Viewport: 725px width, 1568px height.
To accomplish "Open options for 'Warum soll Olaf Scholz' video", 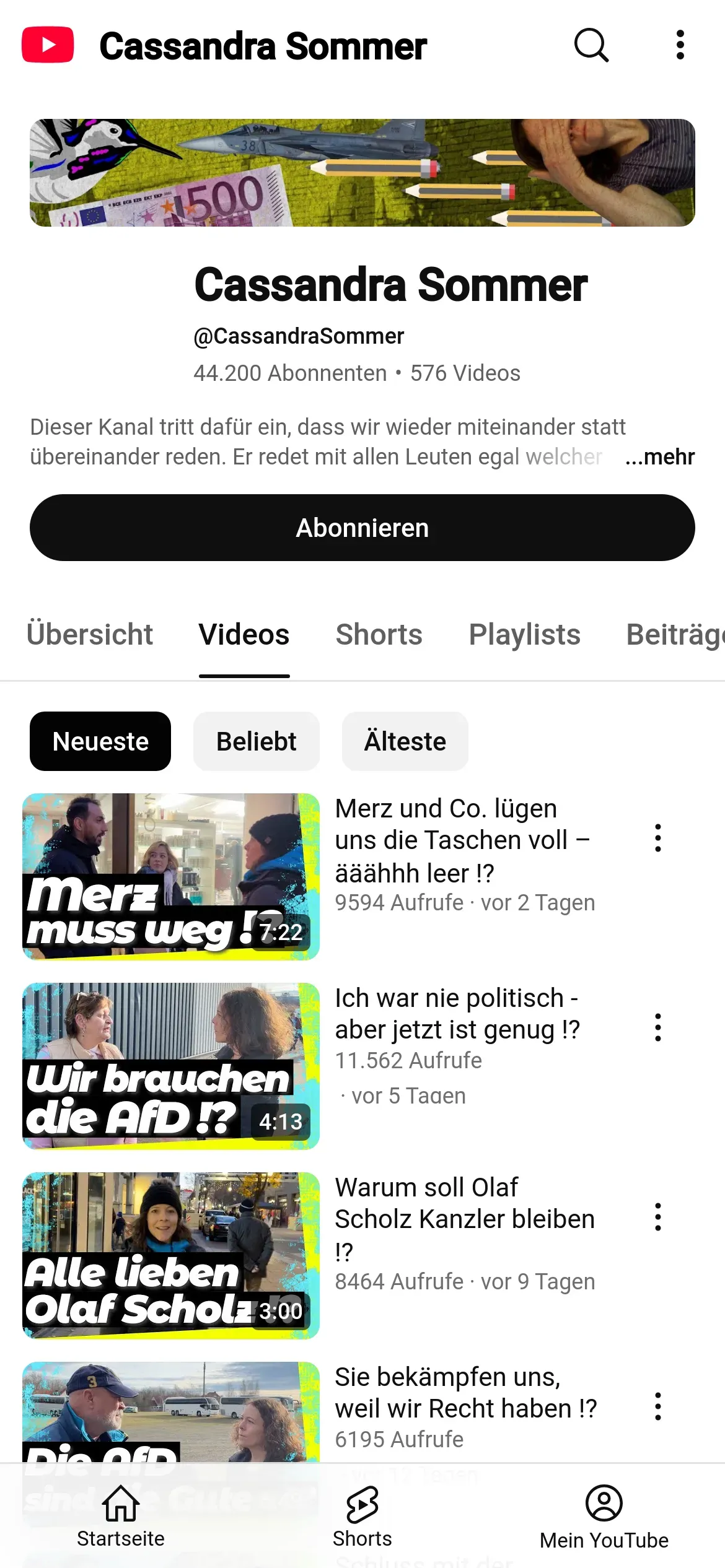I will coord(657,1217).
